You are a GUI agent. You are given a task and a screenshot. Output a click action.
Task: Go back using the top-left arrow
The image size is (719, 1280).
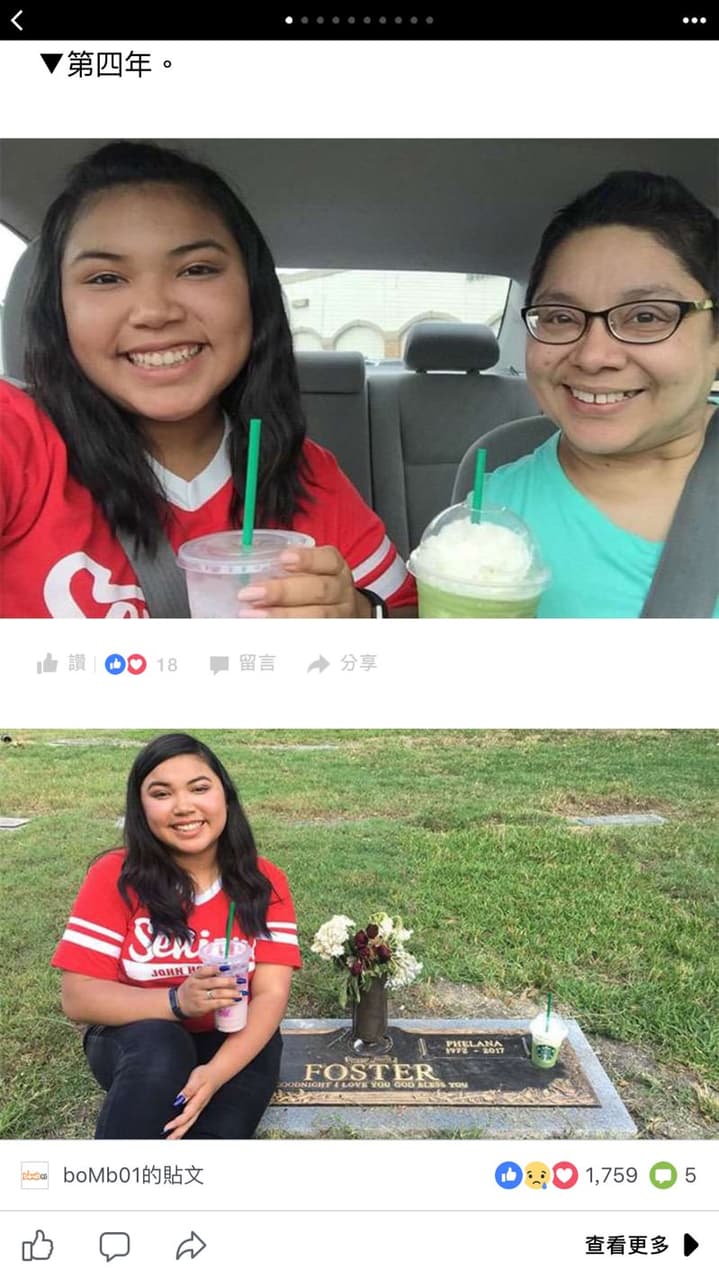pos(17,19)
